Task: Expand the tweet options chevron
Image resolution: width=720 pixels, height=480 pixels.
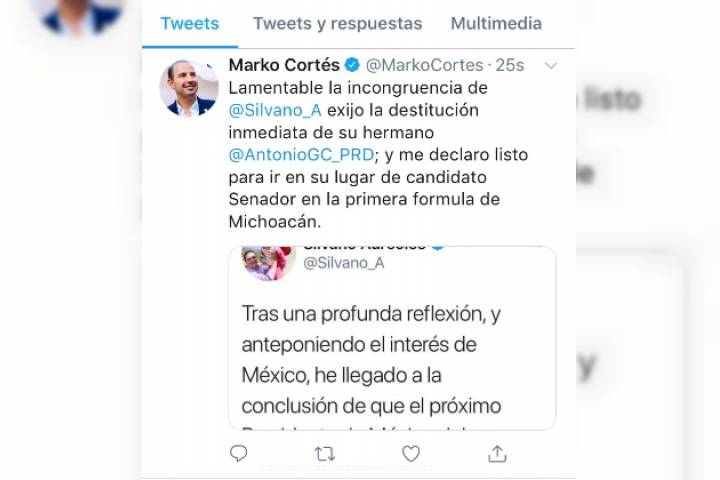Action: point(549,66)
